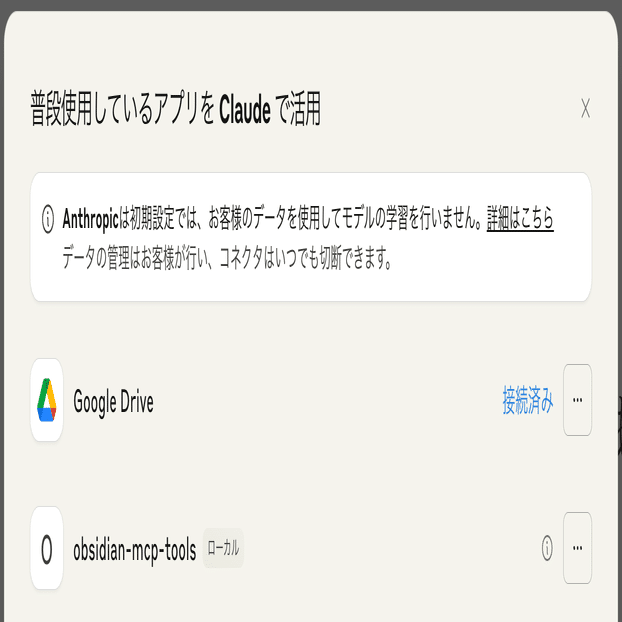Open more options for Google Drive
This screenshot has width=622, height=622.
pyautogui.click(x=577, y=400)
